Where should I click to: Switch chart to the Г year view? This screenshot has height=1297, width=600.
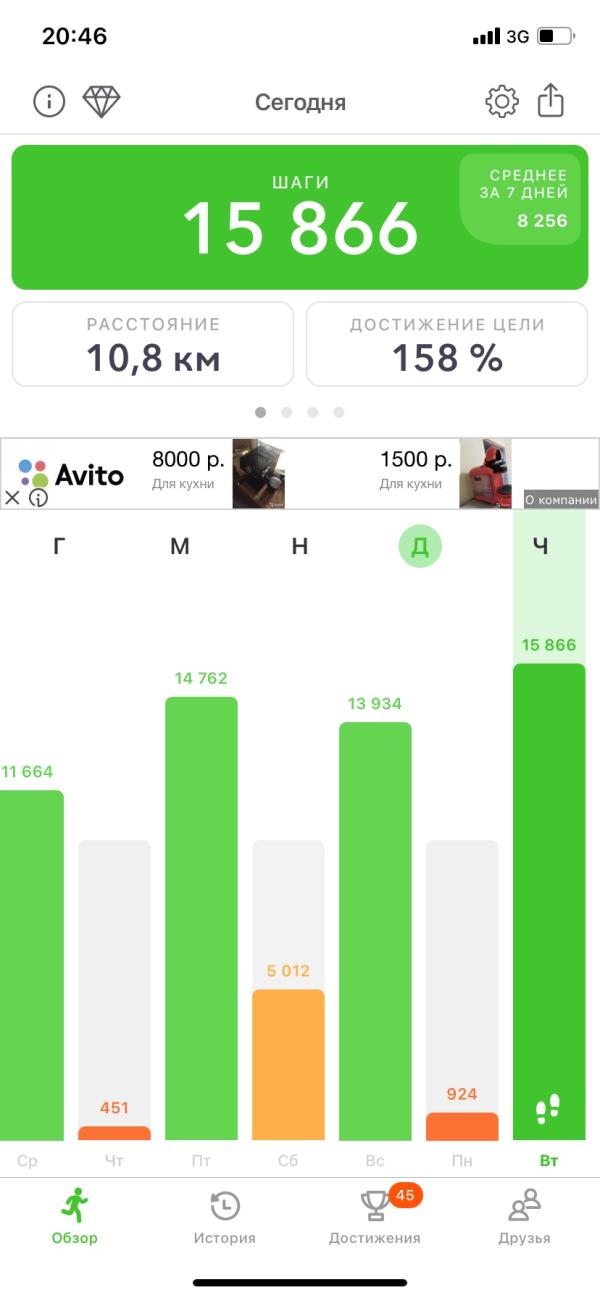click(59, 547)
